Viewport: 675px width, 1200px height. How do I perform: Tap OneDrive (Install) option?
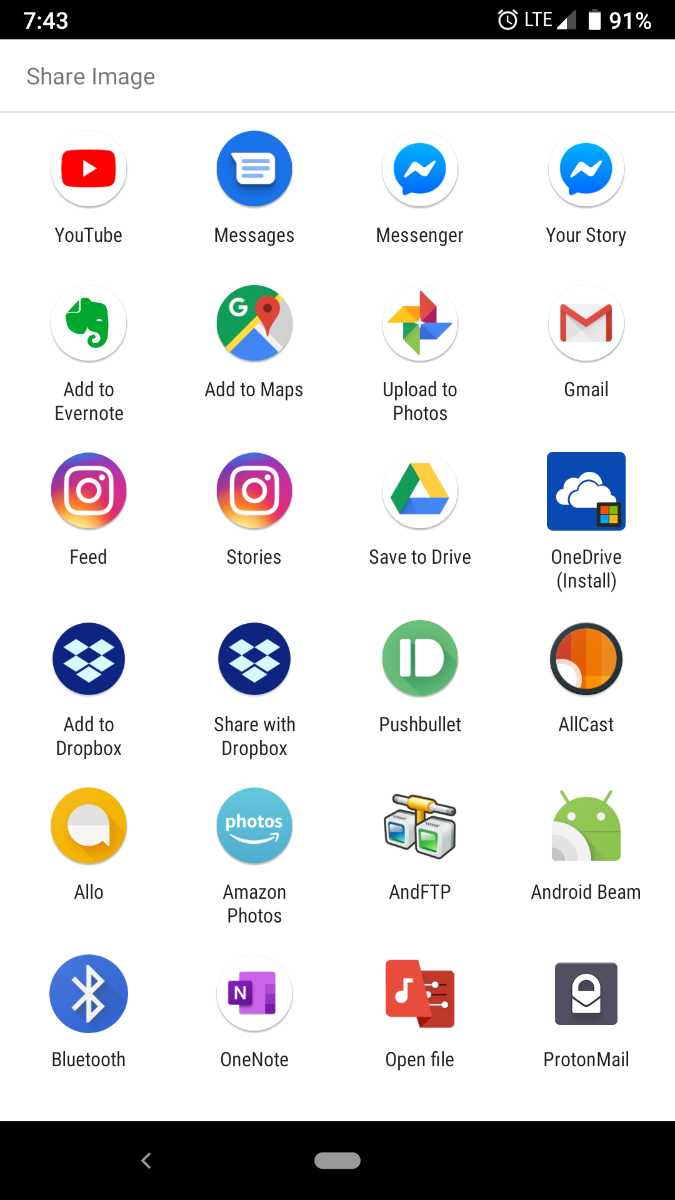(x=586, y=491)
